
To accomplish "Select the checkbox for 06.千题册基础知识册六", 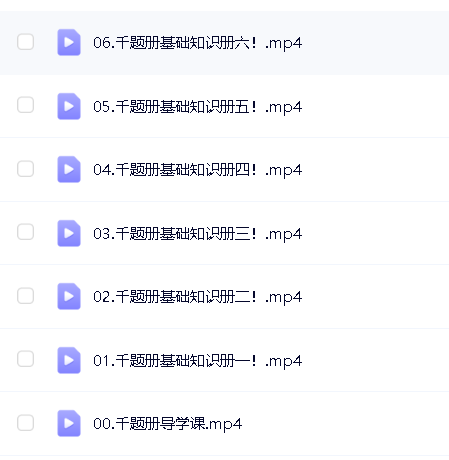I will pyautogui.click(x=25, y=42).
